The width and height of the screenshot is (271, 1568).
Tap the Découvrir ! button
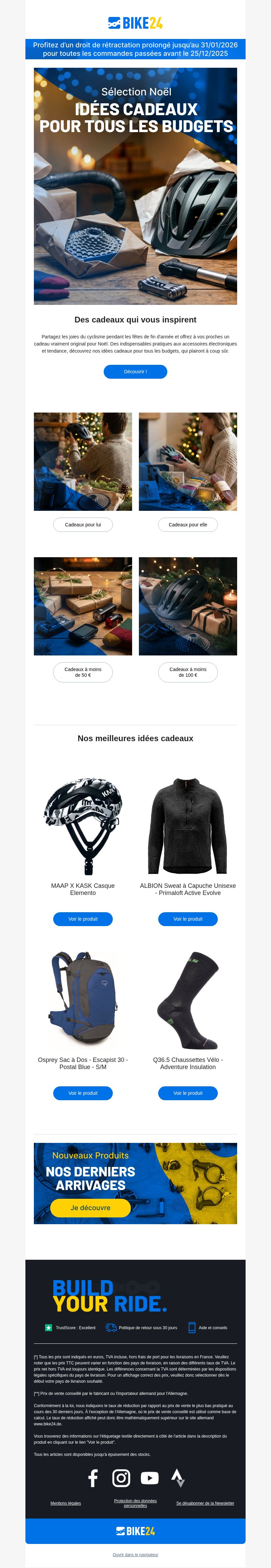pos(135,371)
